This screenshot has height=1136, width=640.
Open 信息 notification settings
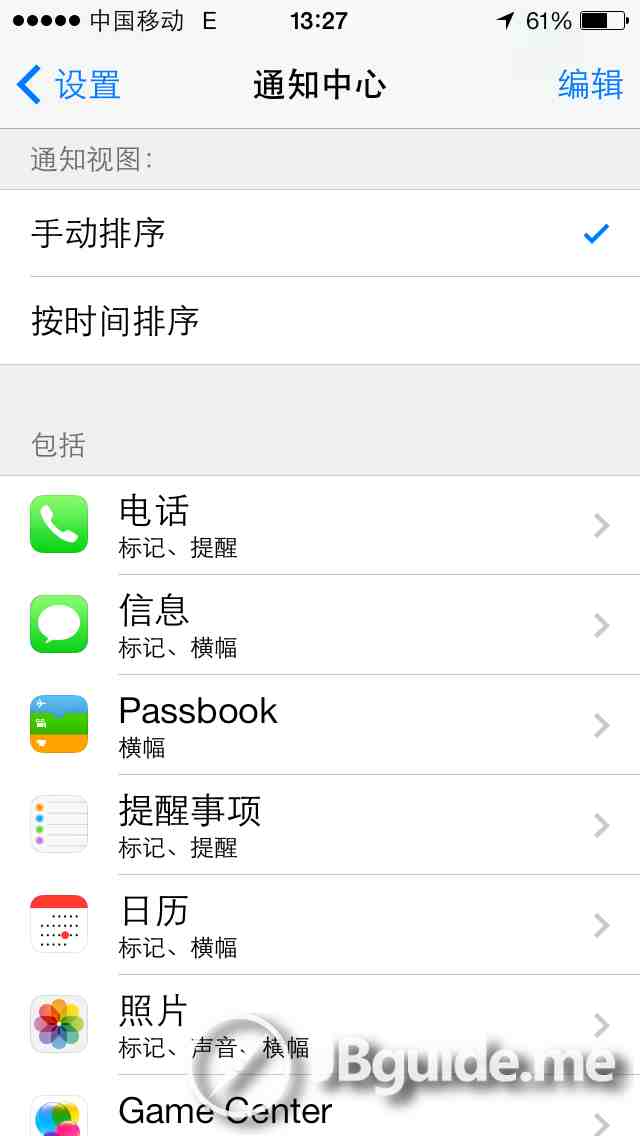[x=320, y=625]
